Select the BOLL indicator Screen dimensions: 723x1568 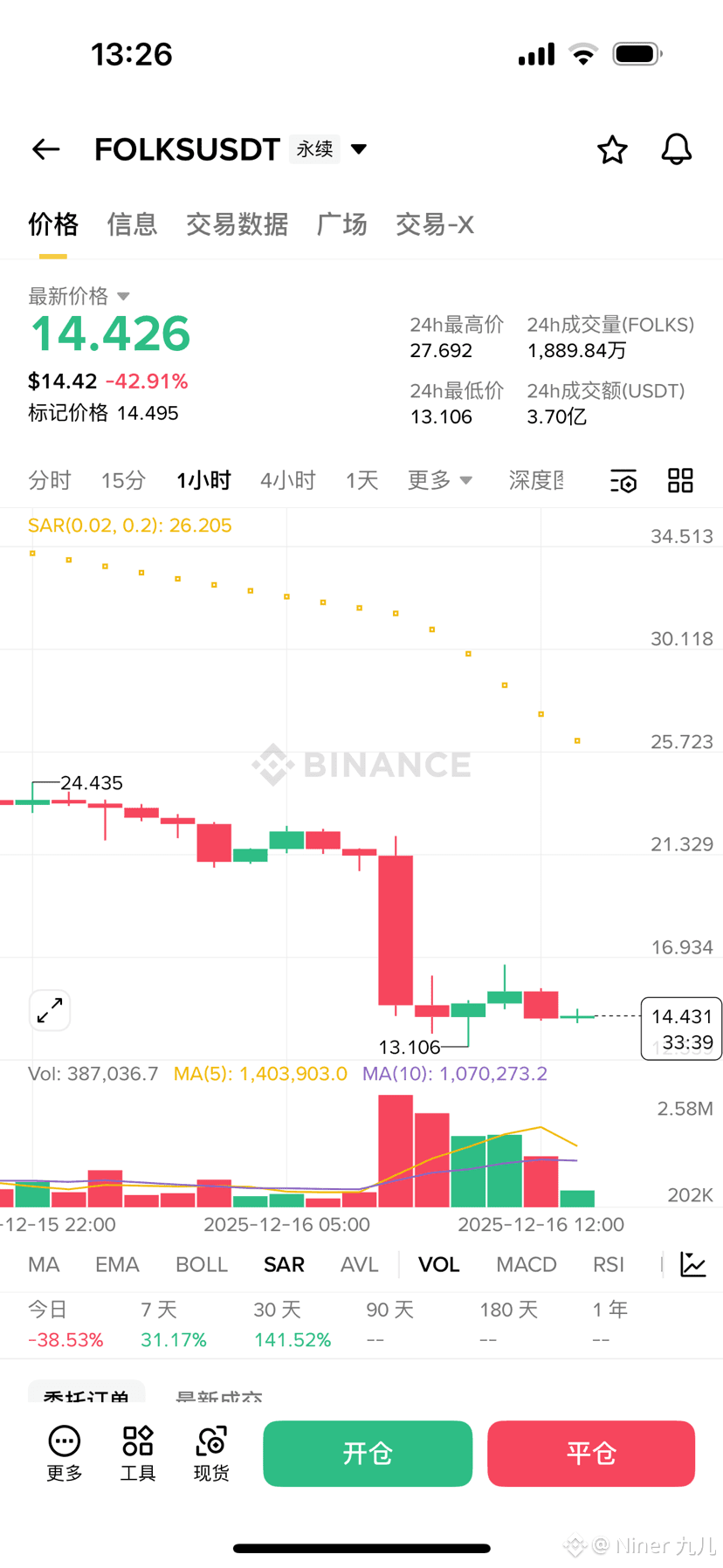201,1264
